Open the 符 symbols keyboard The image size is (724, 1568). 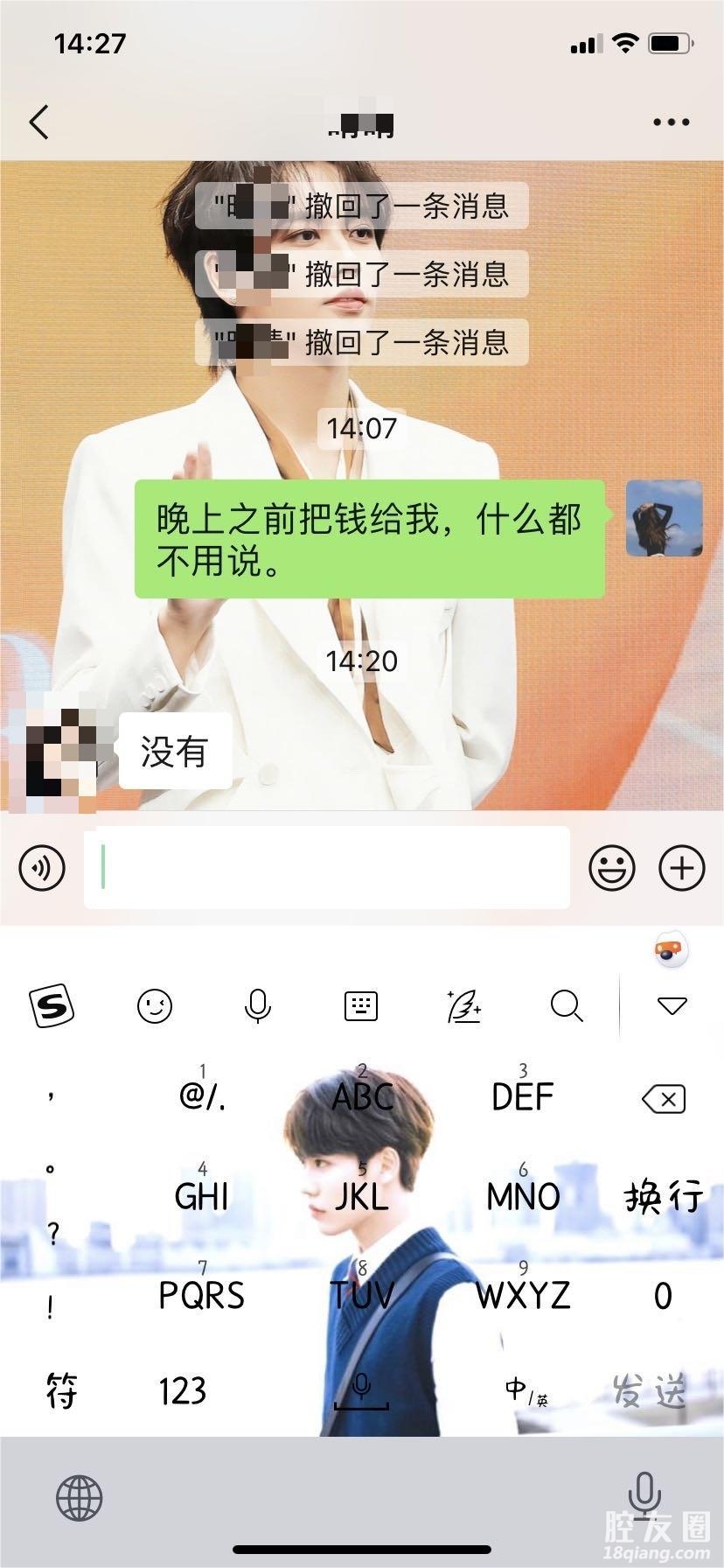tap(61, 1390)
